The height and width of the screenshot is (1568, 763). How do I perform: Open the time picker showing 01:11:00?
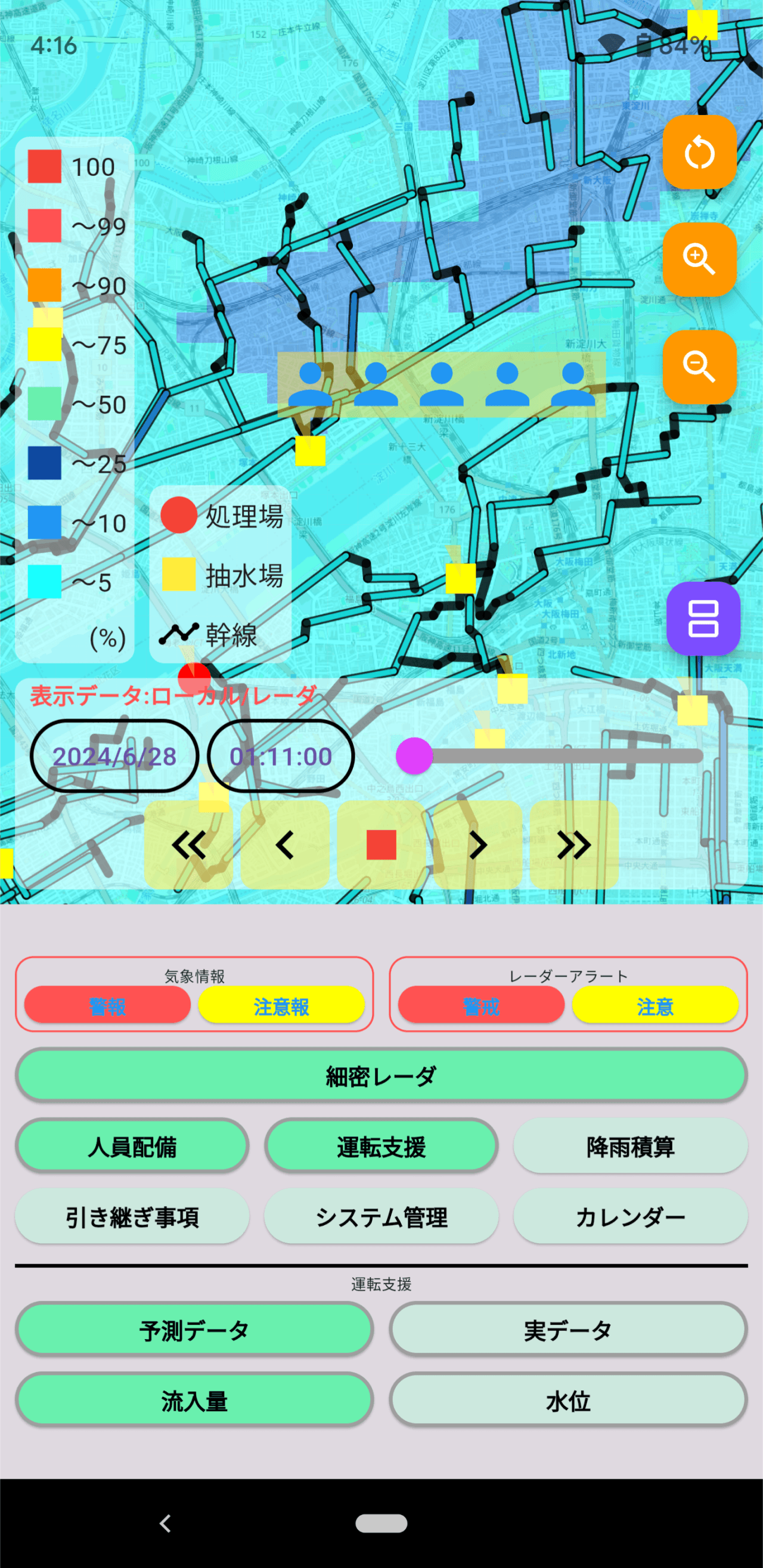(x=281, y=757)
